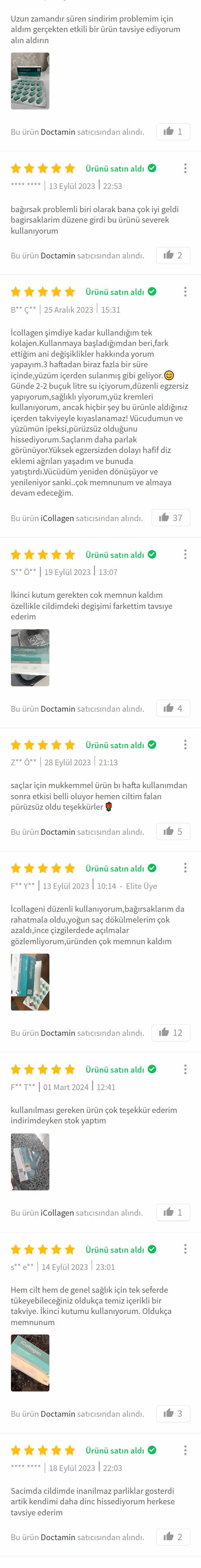Like Z** Ö**'s review about saçlar
Image resolution: width=201 pixels, height=1568 pixels.
tap(173, 832)
